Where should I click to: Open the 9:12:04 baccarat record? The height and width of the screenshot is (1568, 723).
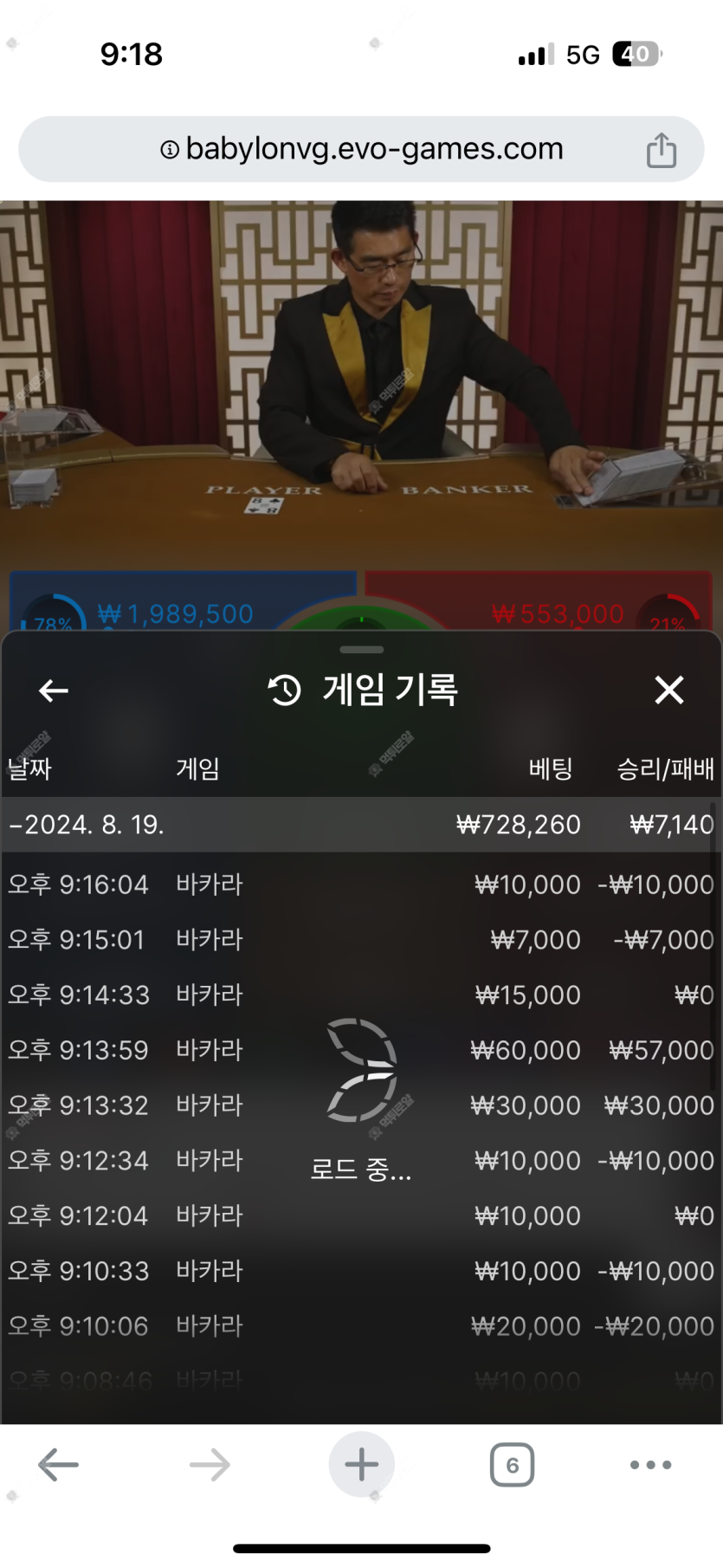click(361, 1215)
